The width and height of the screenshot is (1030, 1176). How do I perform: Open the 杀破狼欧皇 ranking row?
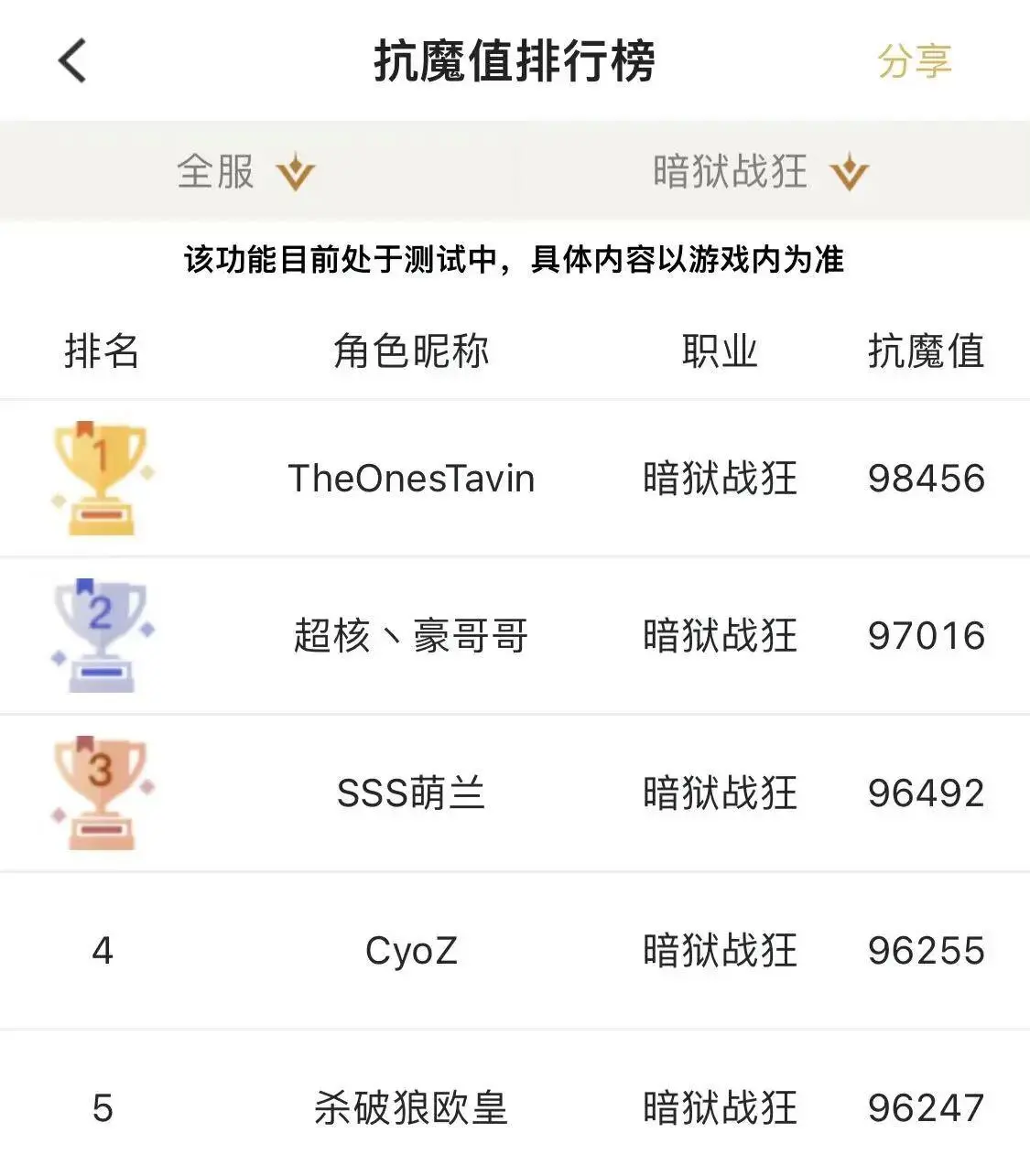click(411, 1108)
